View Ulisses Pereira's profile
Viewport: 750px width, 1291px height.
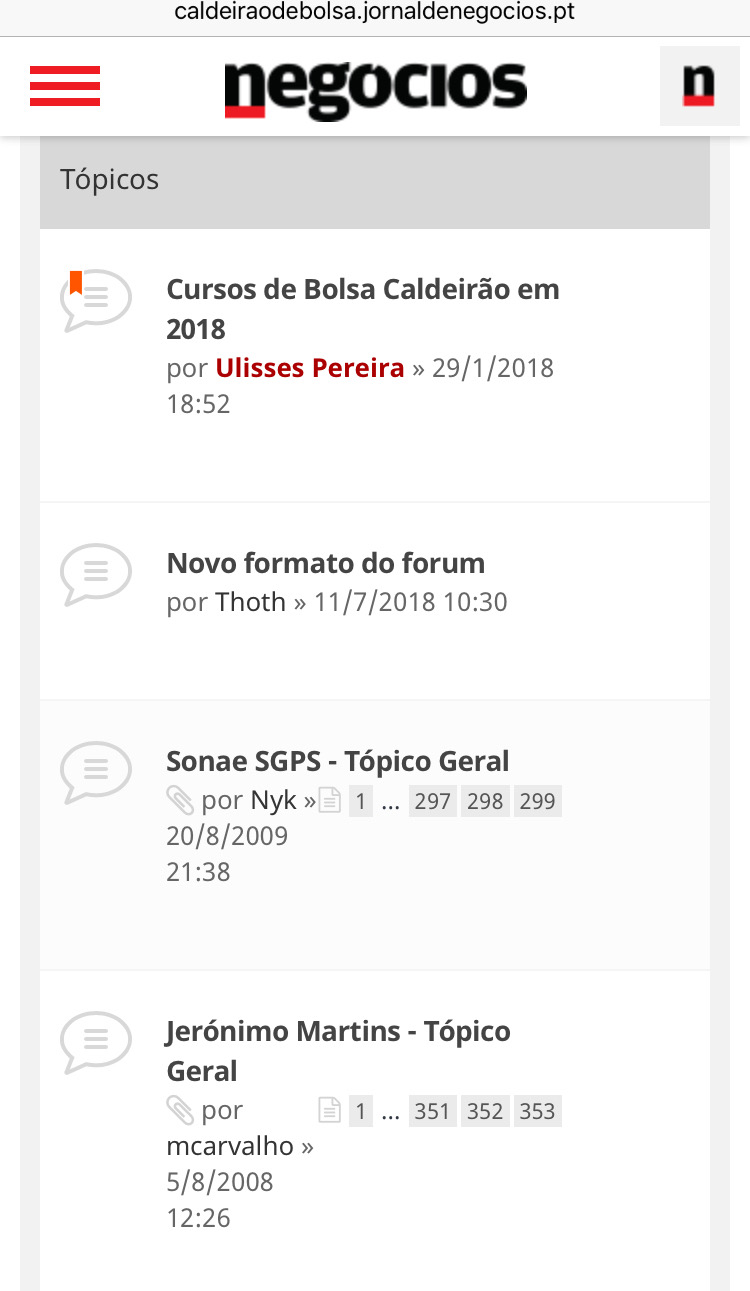310,368
